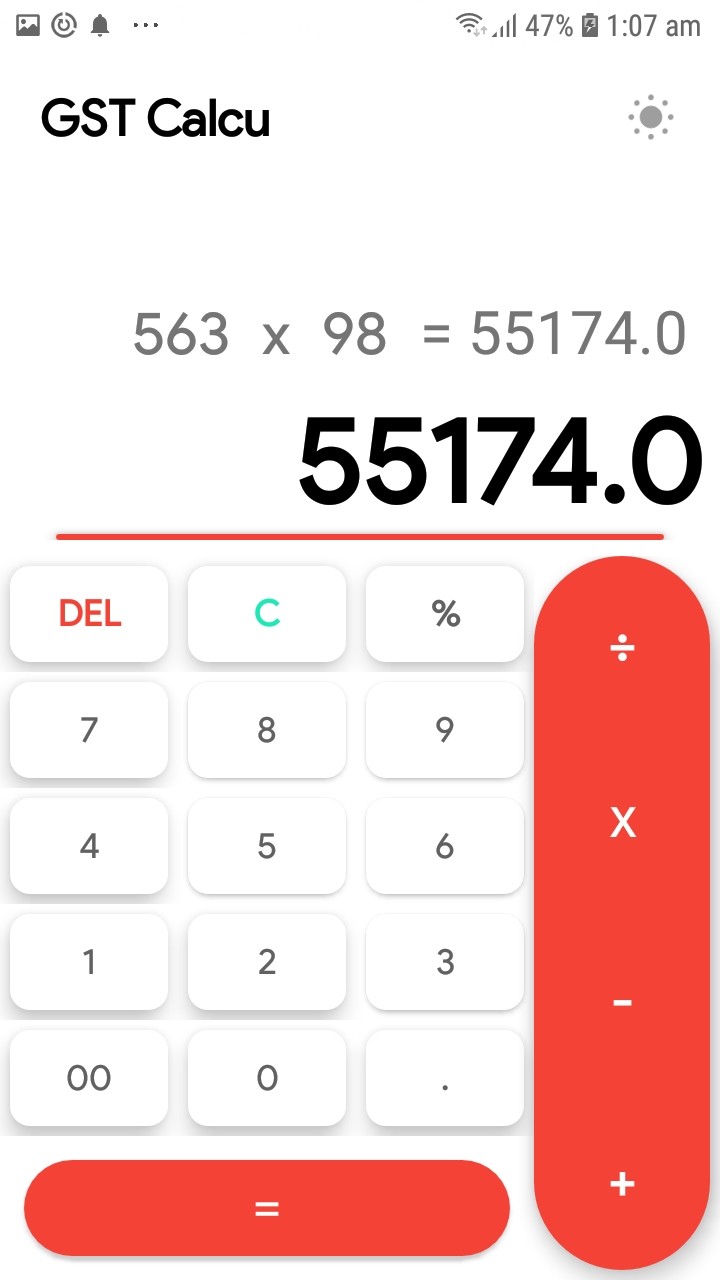Clear the calculation with C

click(x=267, y=613)
